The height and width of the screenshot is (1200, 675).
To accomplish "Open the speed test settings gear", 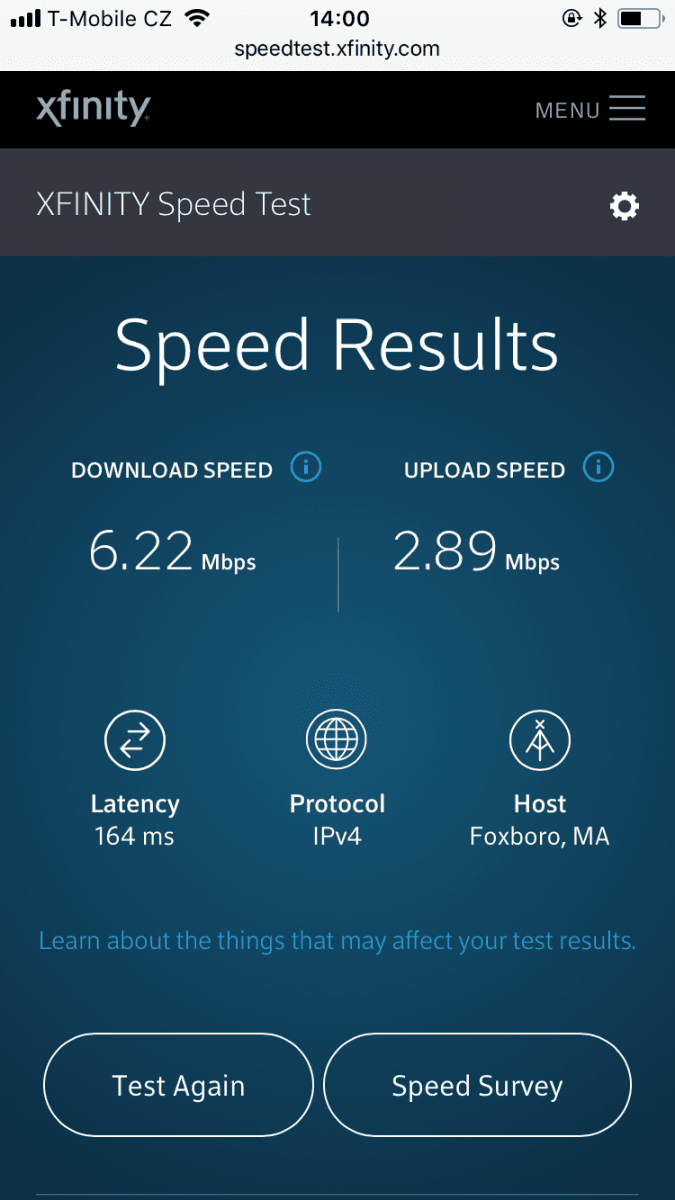I will [x=624, y=206].
